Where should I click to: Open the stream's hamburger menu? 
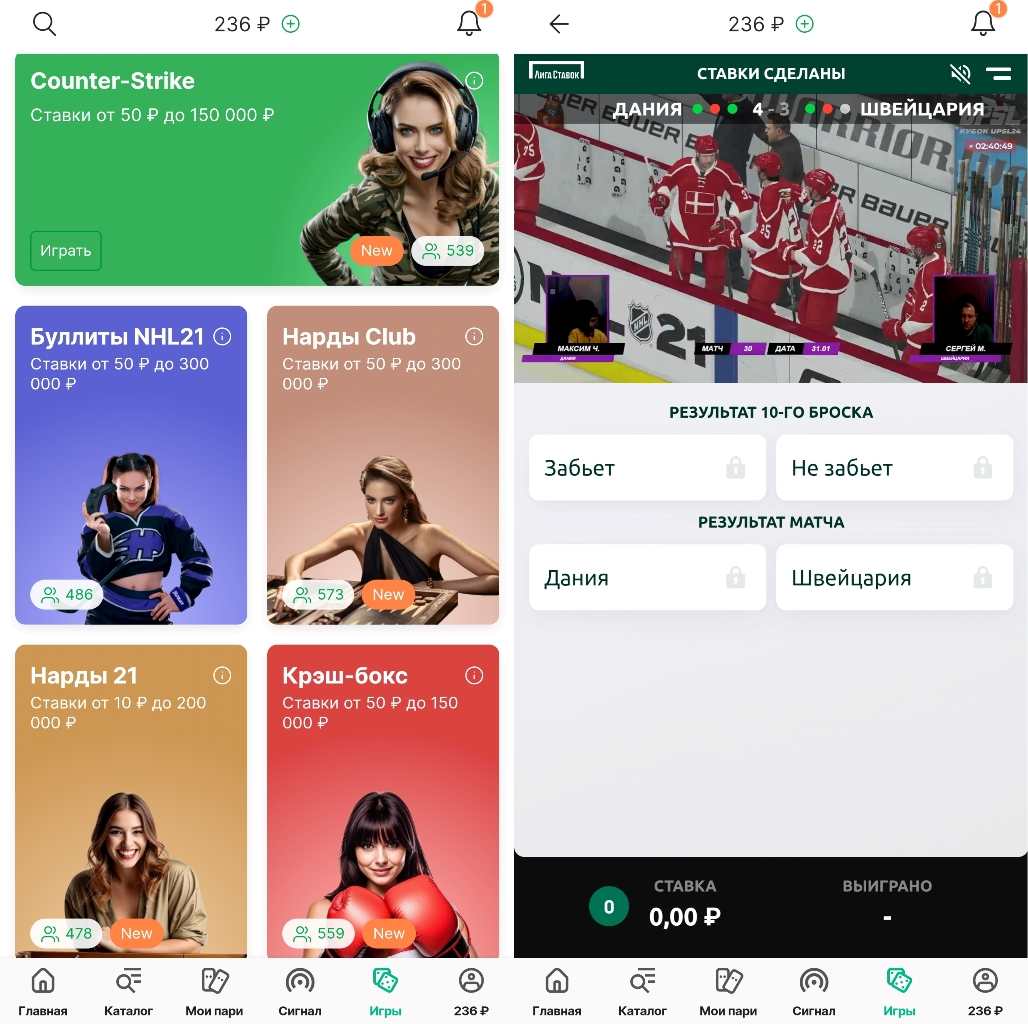point(997,73)
